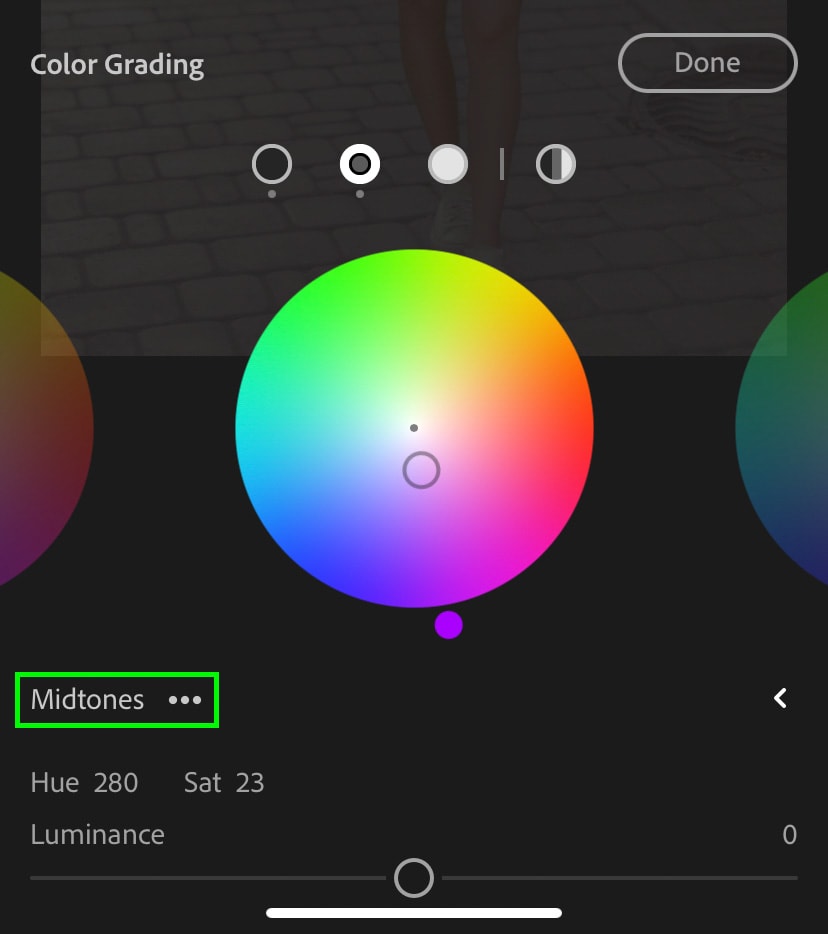The image size is (828, 934).
Task: Tap the purple hue swatch below wheel
Action: point(449,625)
